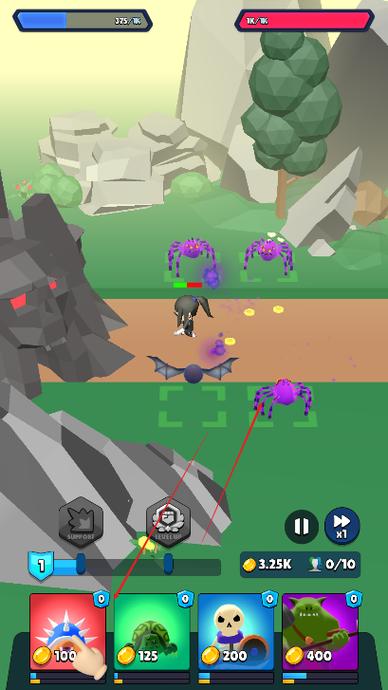Tap the Support hexagon button
The height and width of the screenshot is (690, 388).
[x=81, y=522]
